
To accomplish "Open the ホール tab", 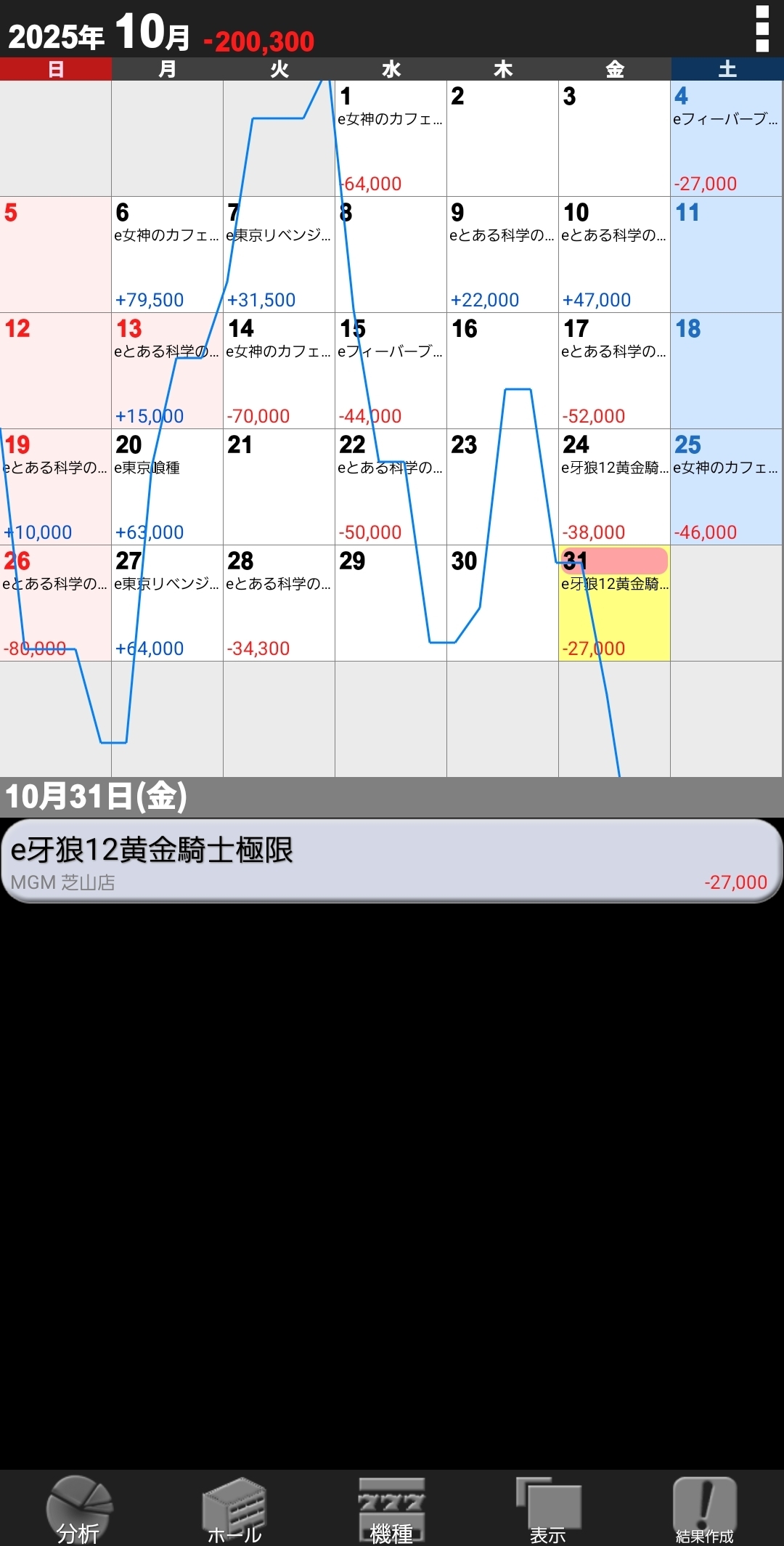I will pyautogui.click(x=234, y=1509).
